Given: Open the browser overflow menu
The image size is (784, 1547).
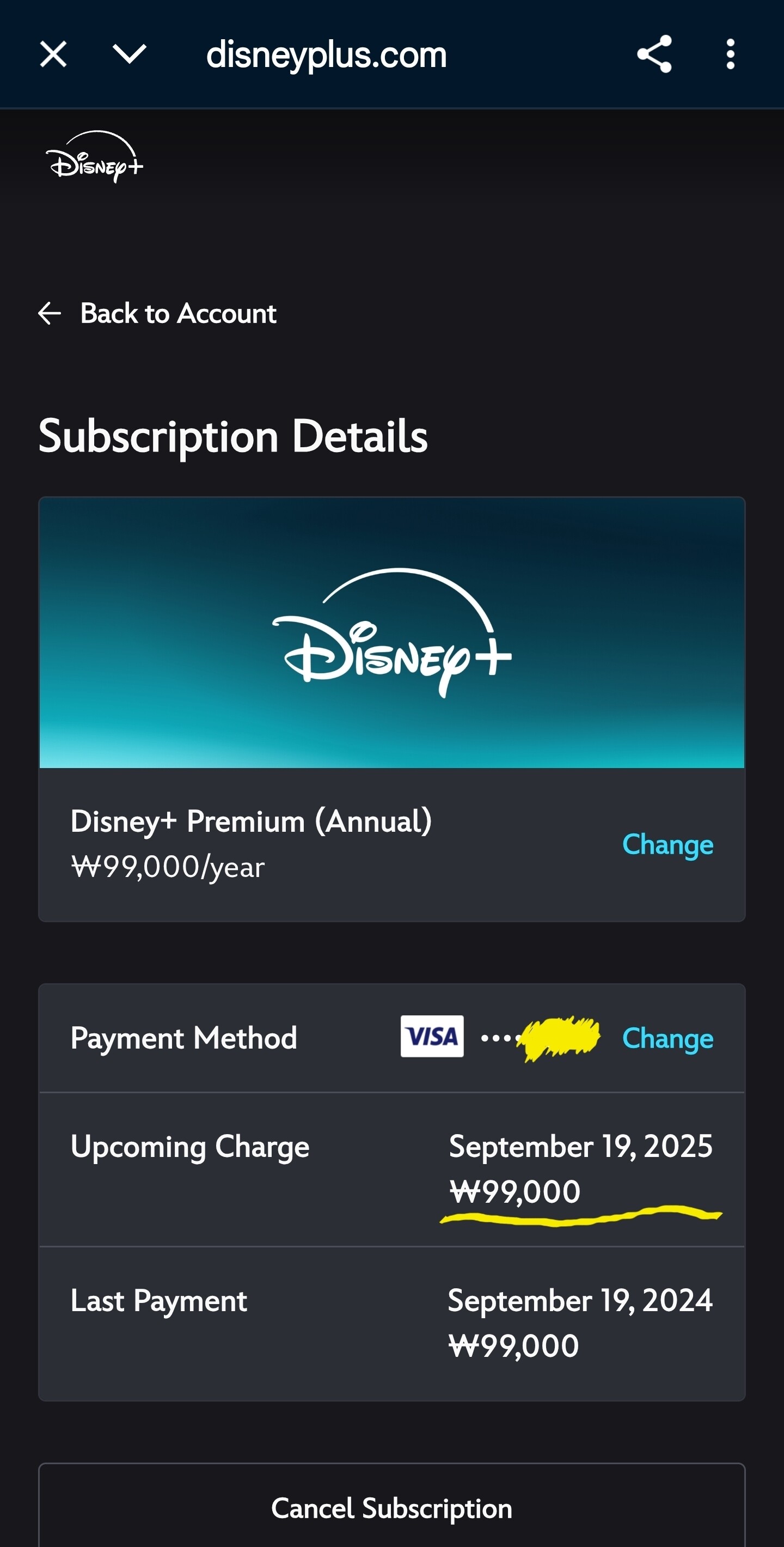Looking at the screenshot, I should click(730, 54).
